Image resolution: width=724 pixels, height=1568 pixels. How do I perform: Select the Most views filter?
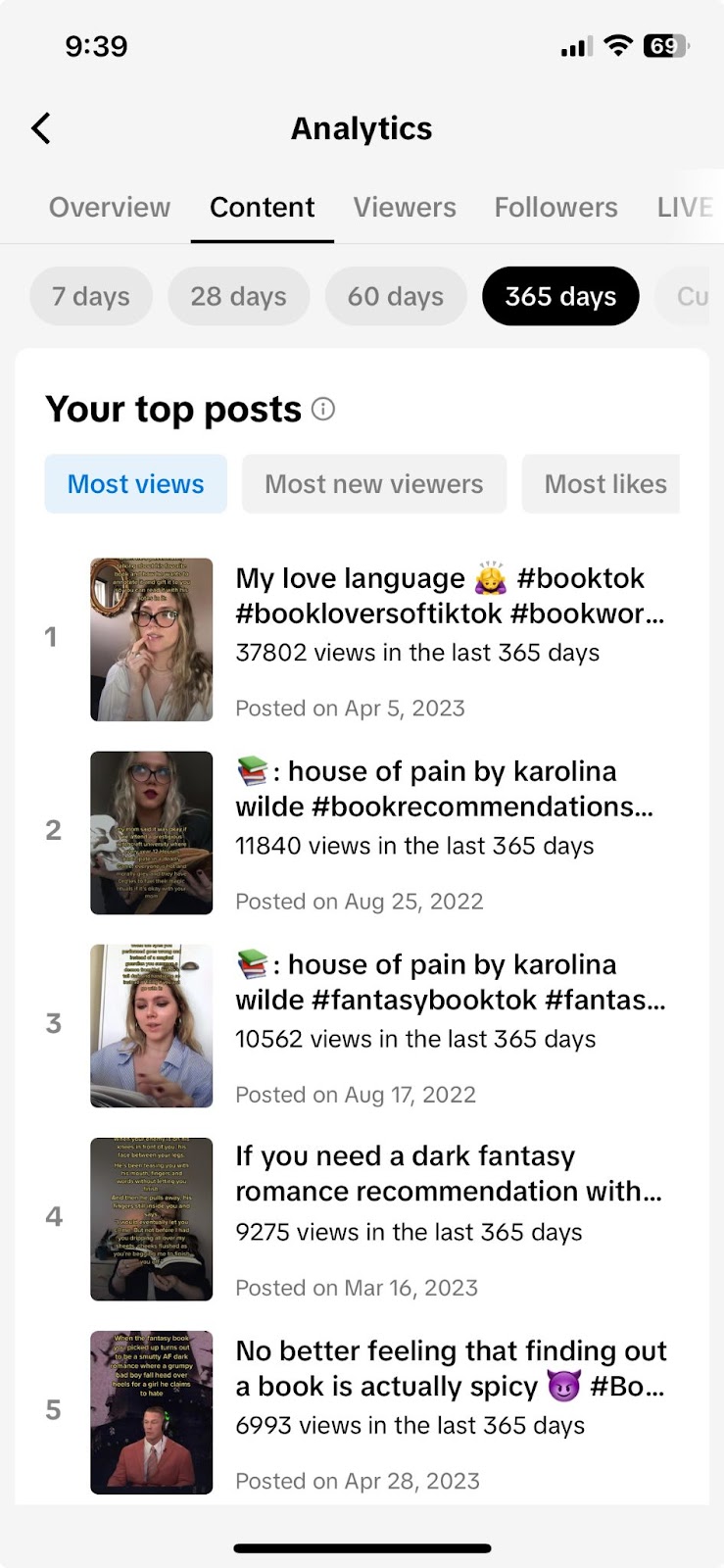point(136,484)
